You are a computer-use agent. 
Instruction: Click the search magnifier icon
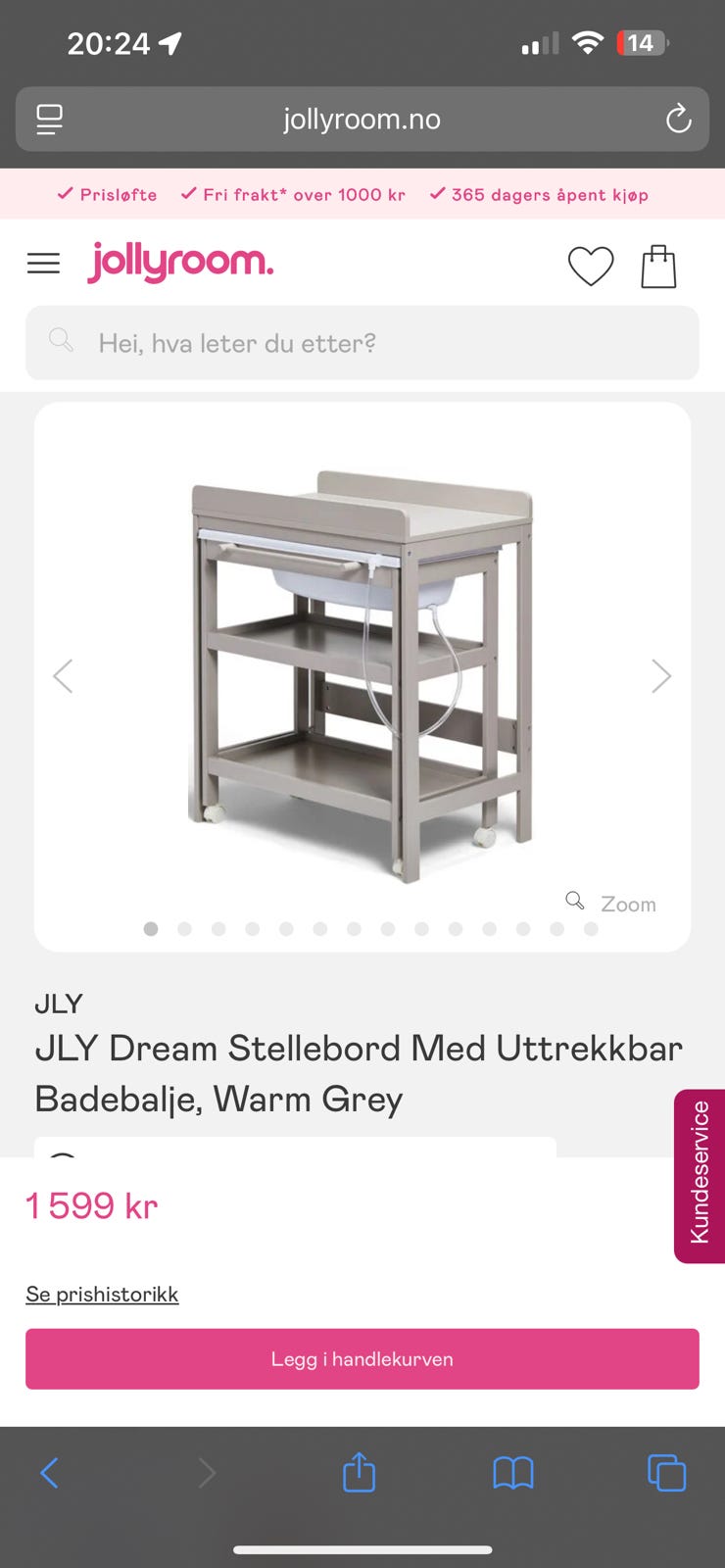click(x=61, y=342)
